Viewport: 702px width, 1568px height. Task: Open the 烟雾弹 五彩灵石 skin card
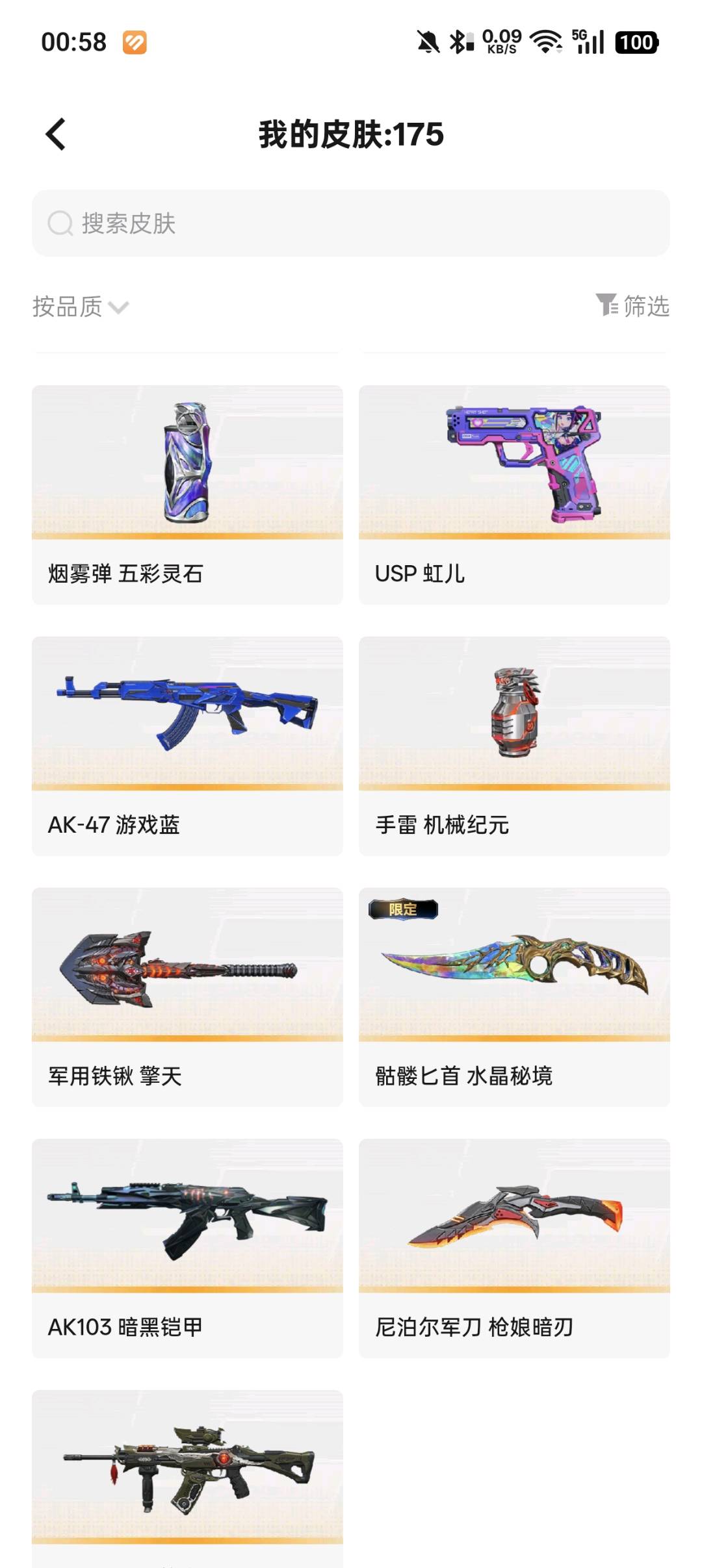point(187,495)
